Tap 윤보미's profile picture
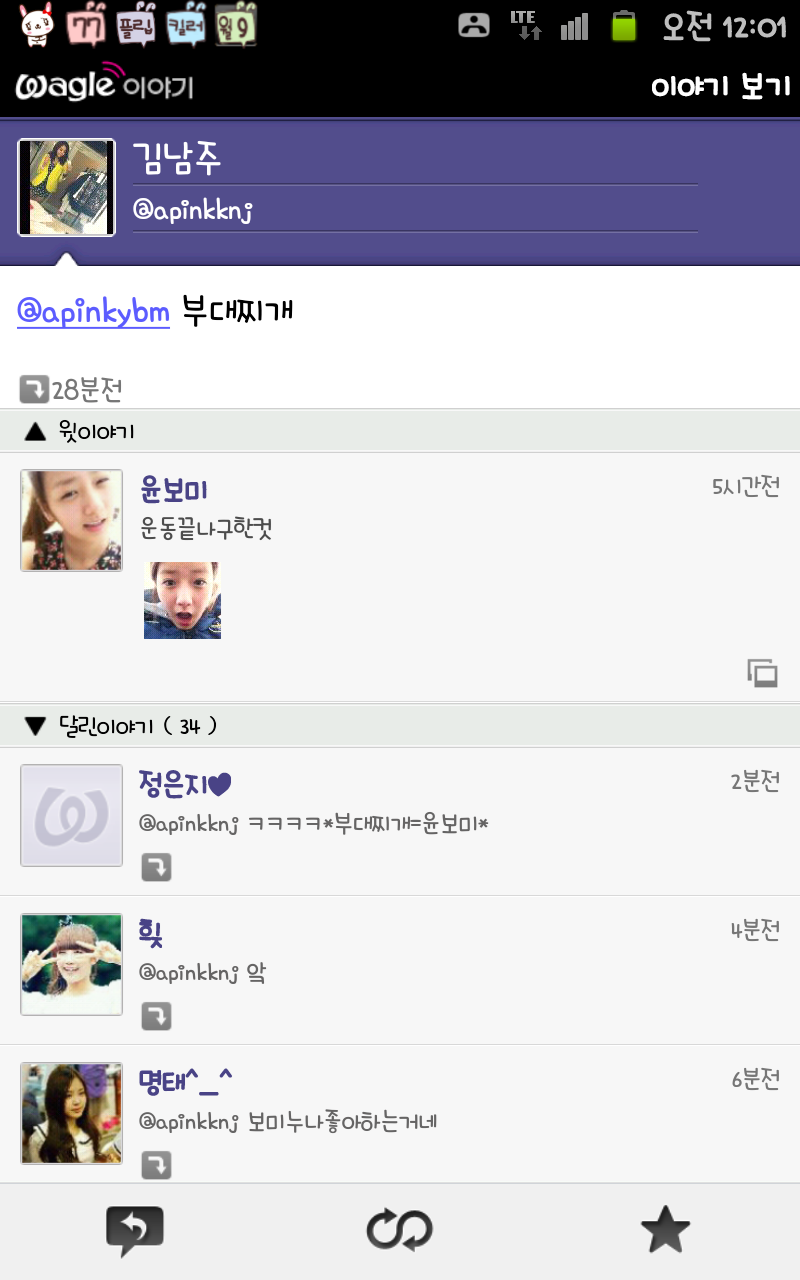 (x=71, y=521)
